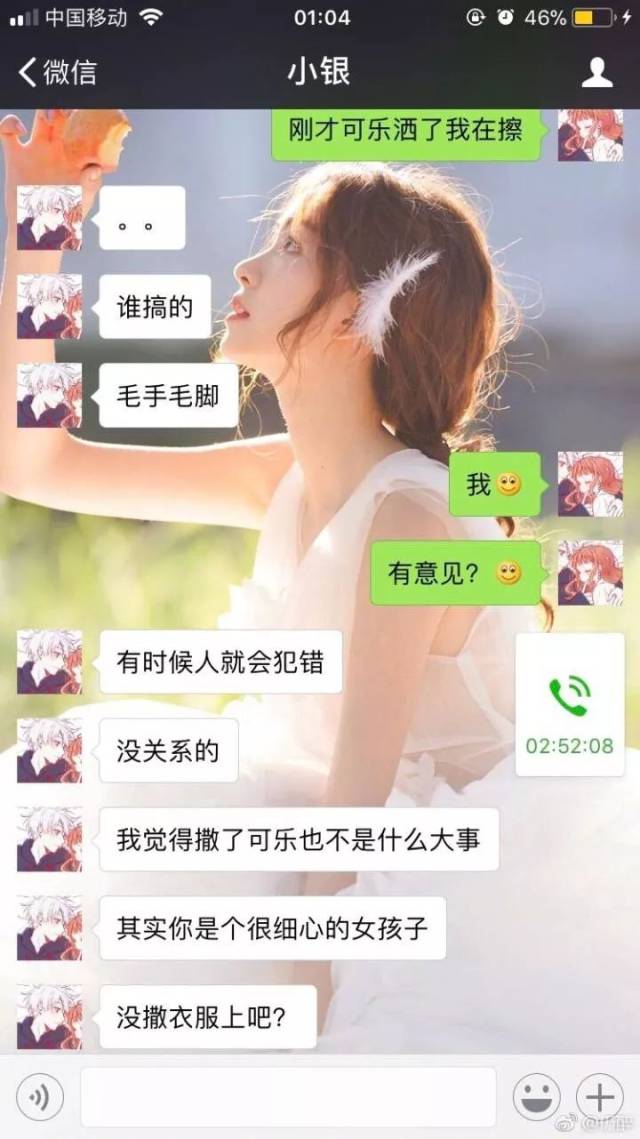
Task: Go back to the 微信 chat list
Action: pos(57,73)
